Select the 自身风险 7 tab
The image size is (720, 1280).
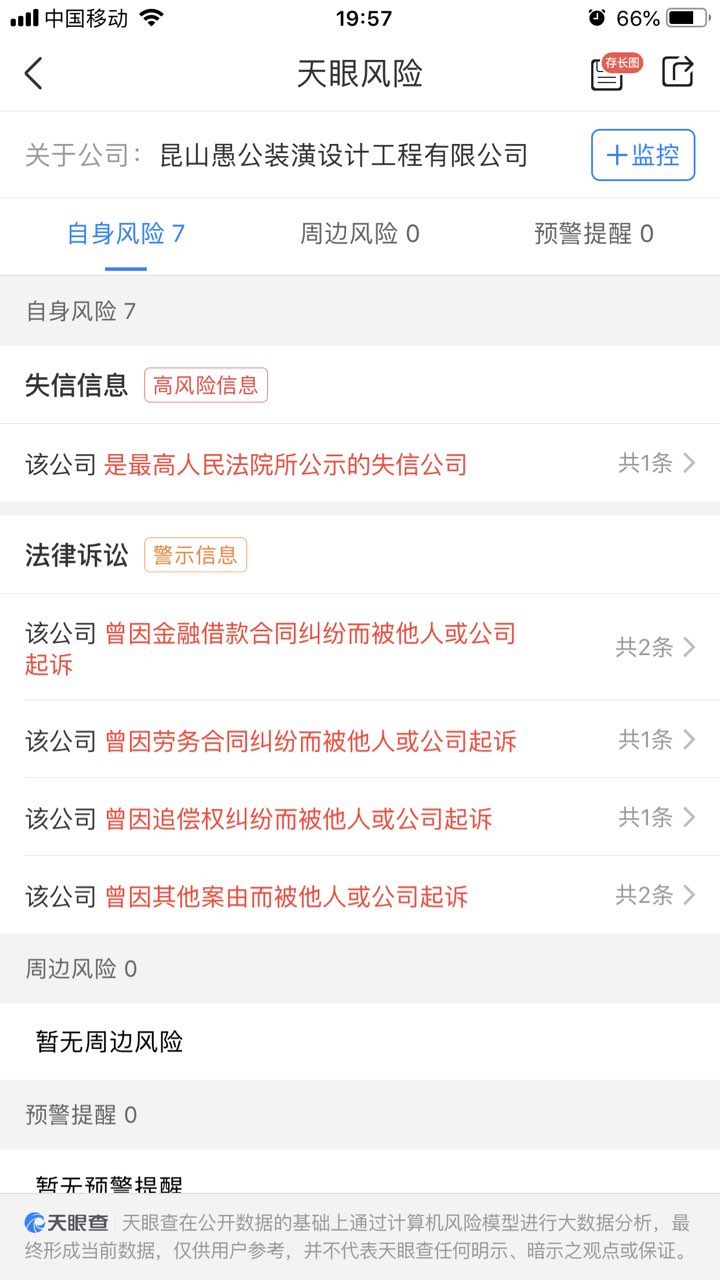point(126,234)
